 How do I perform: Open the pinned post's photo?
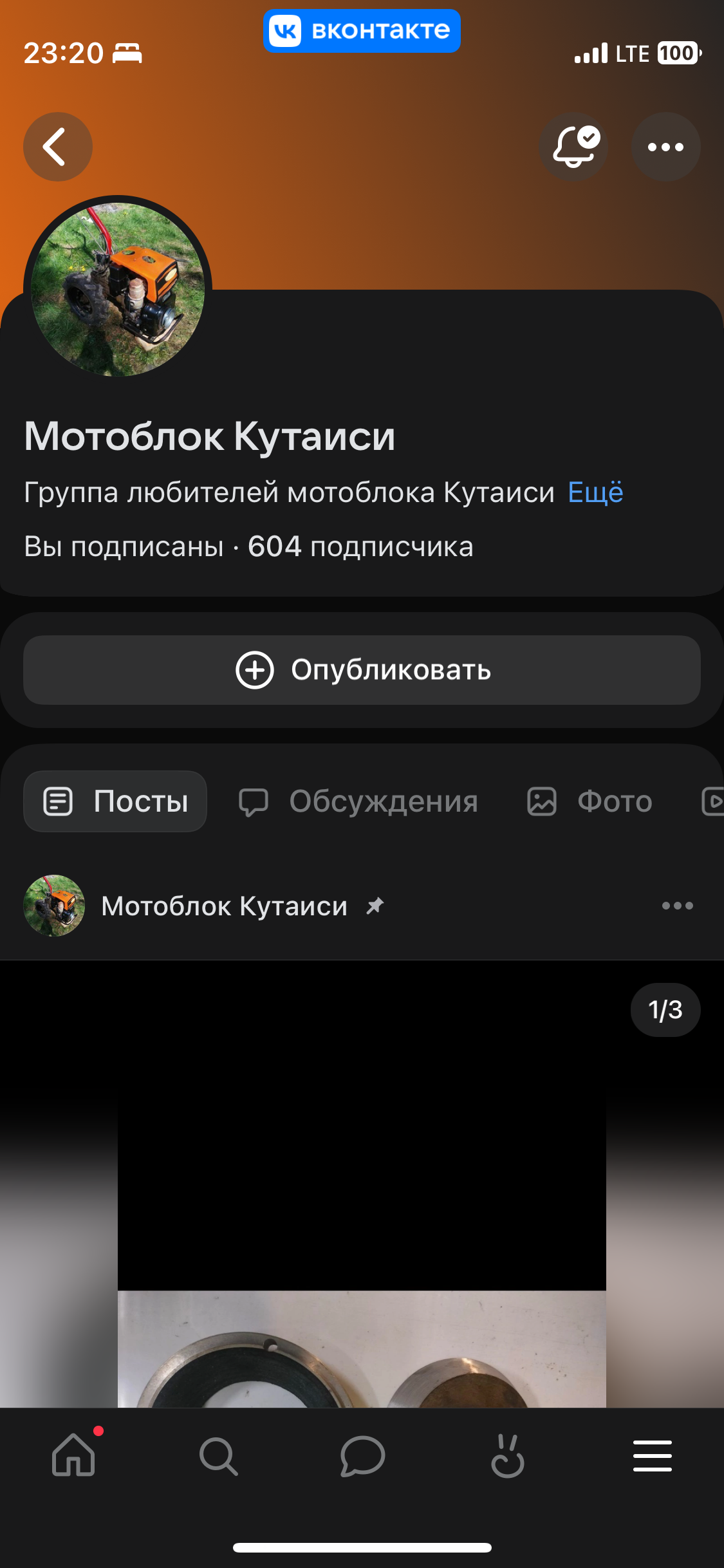click(362, 1223)
